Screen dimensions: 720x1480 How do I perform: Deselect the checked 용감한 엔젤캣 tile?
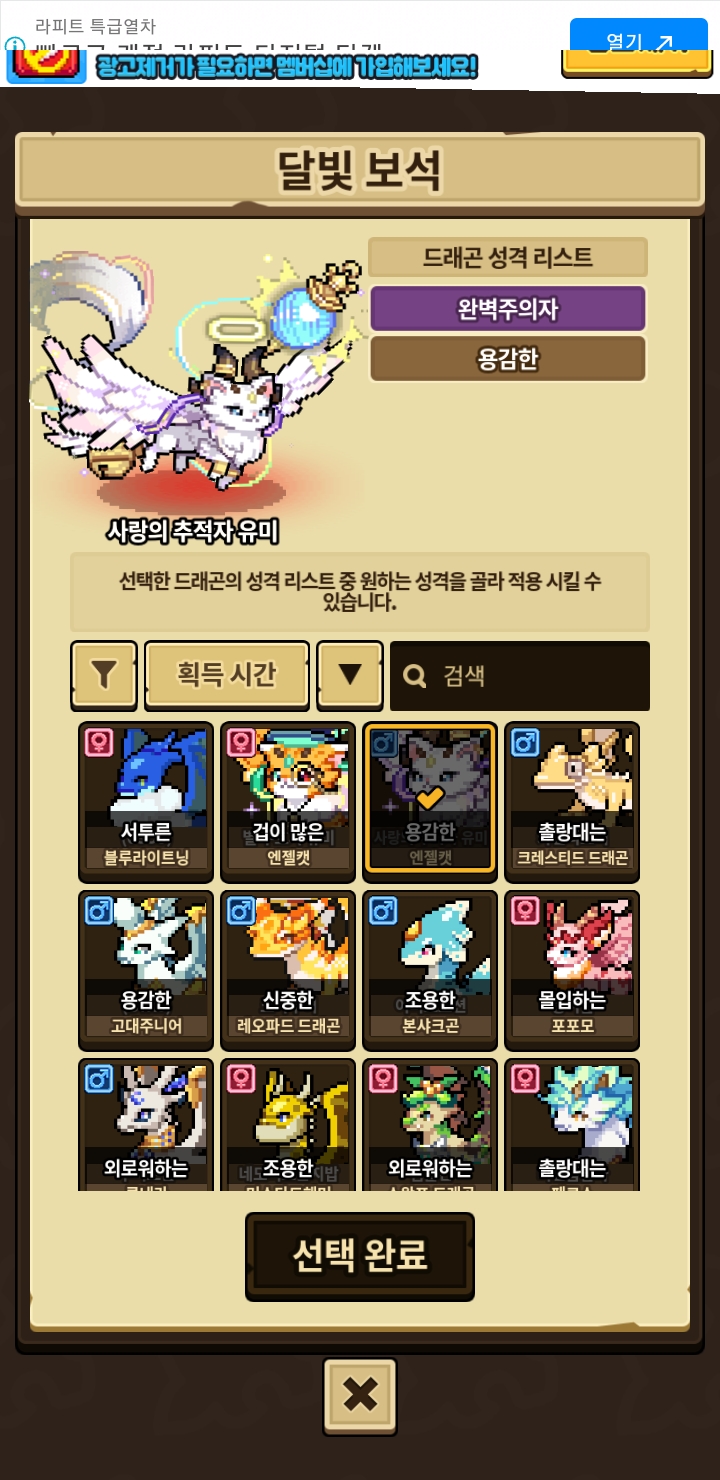click(430, 800)
